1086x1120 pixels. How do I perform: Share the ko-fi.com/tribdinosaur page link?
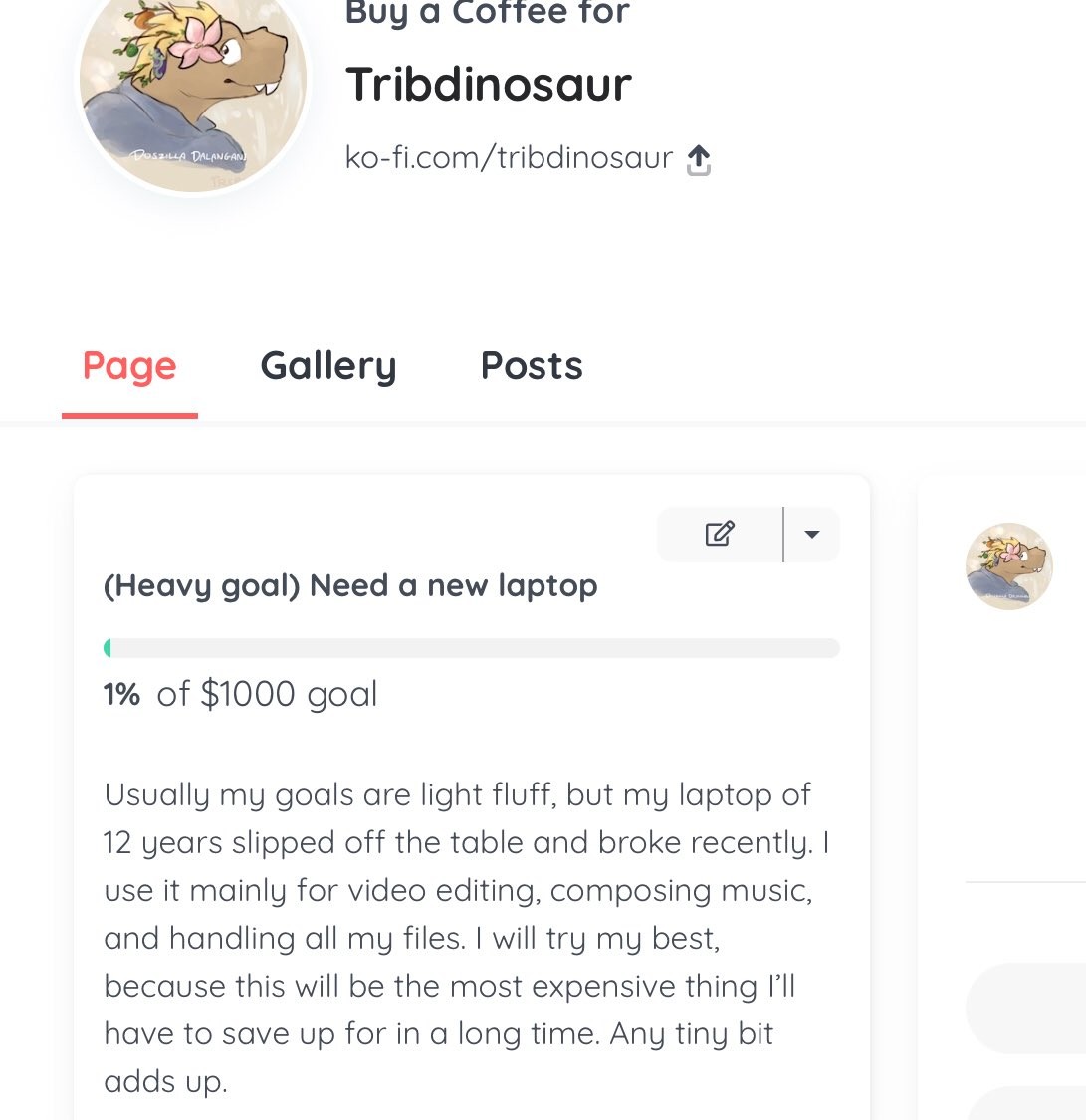(699, 159)
